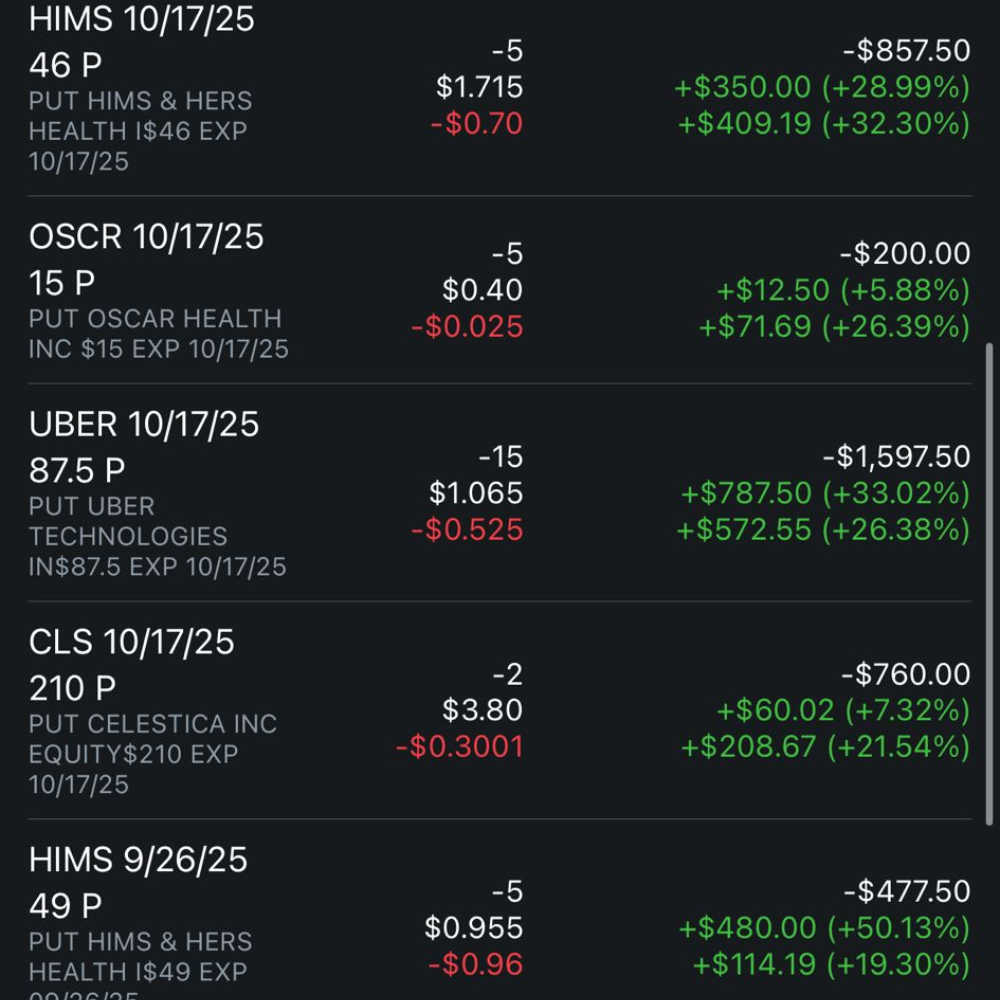View the OSCR 10/17/25 15 P position
The image size is (1000, 1000).
146,260
